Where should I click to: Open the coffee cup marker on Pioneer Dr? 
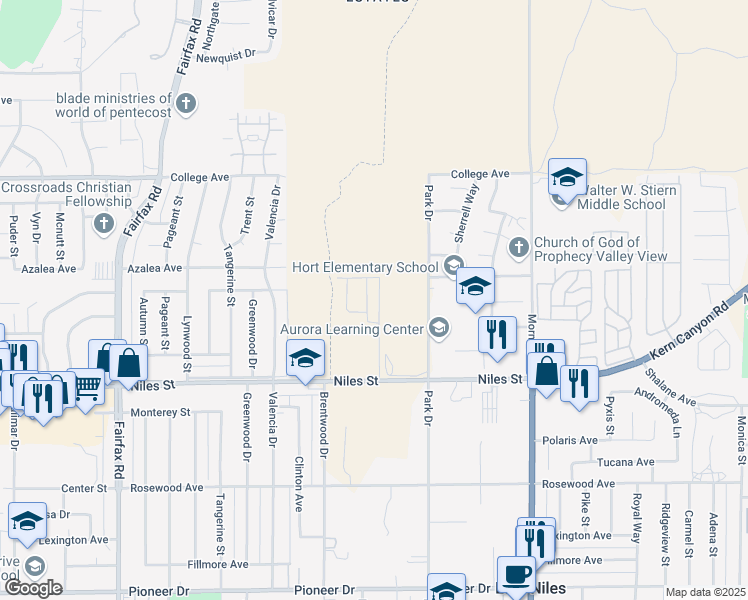516,576
